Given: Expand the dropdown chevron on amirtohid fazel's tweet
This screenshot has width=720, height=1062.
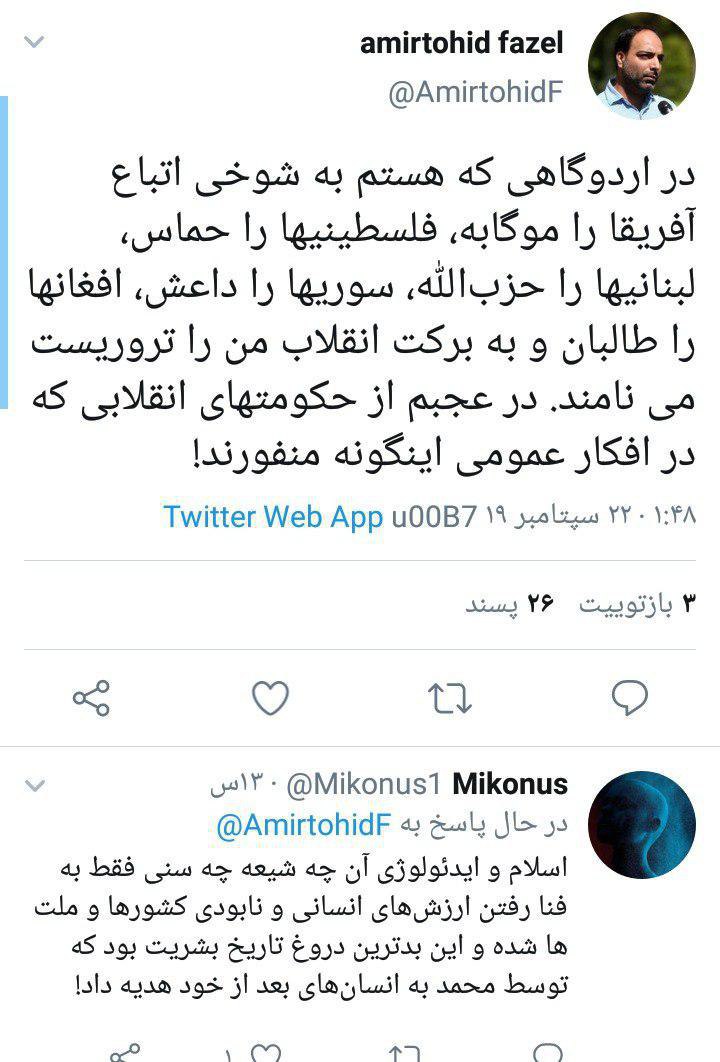Looking at the screenshot, I should (34, 42).
